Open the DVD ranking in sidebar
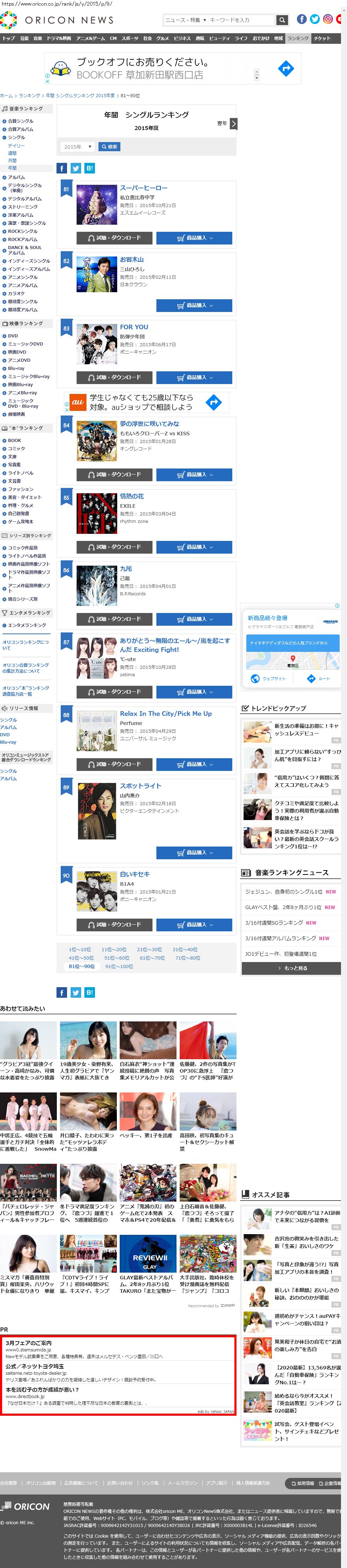This screenshot has width=347, height=1568. [x=13, y=336]
